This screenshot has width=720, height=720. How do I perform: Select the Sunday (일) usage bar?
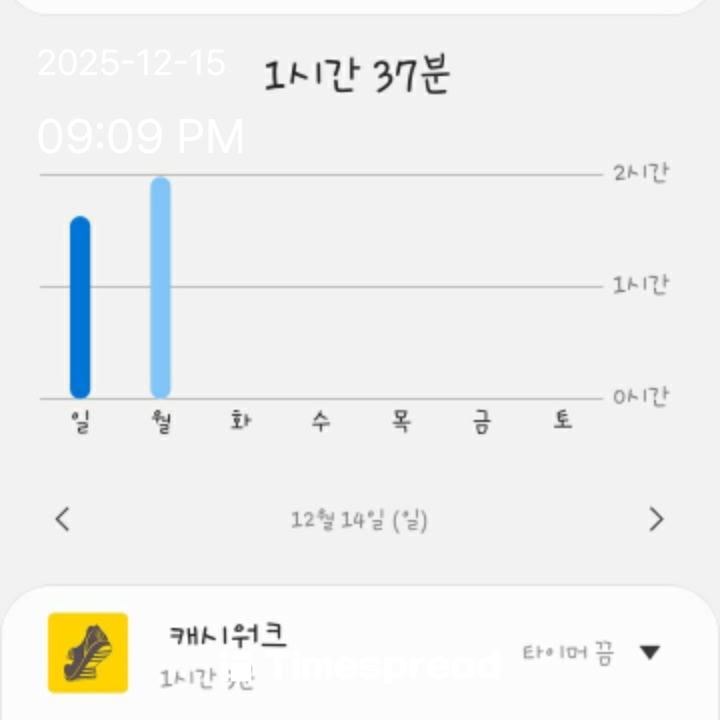point(80,307)
